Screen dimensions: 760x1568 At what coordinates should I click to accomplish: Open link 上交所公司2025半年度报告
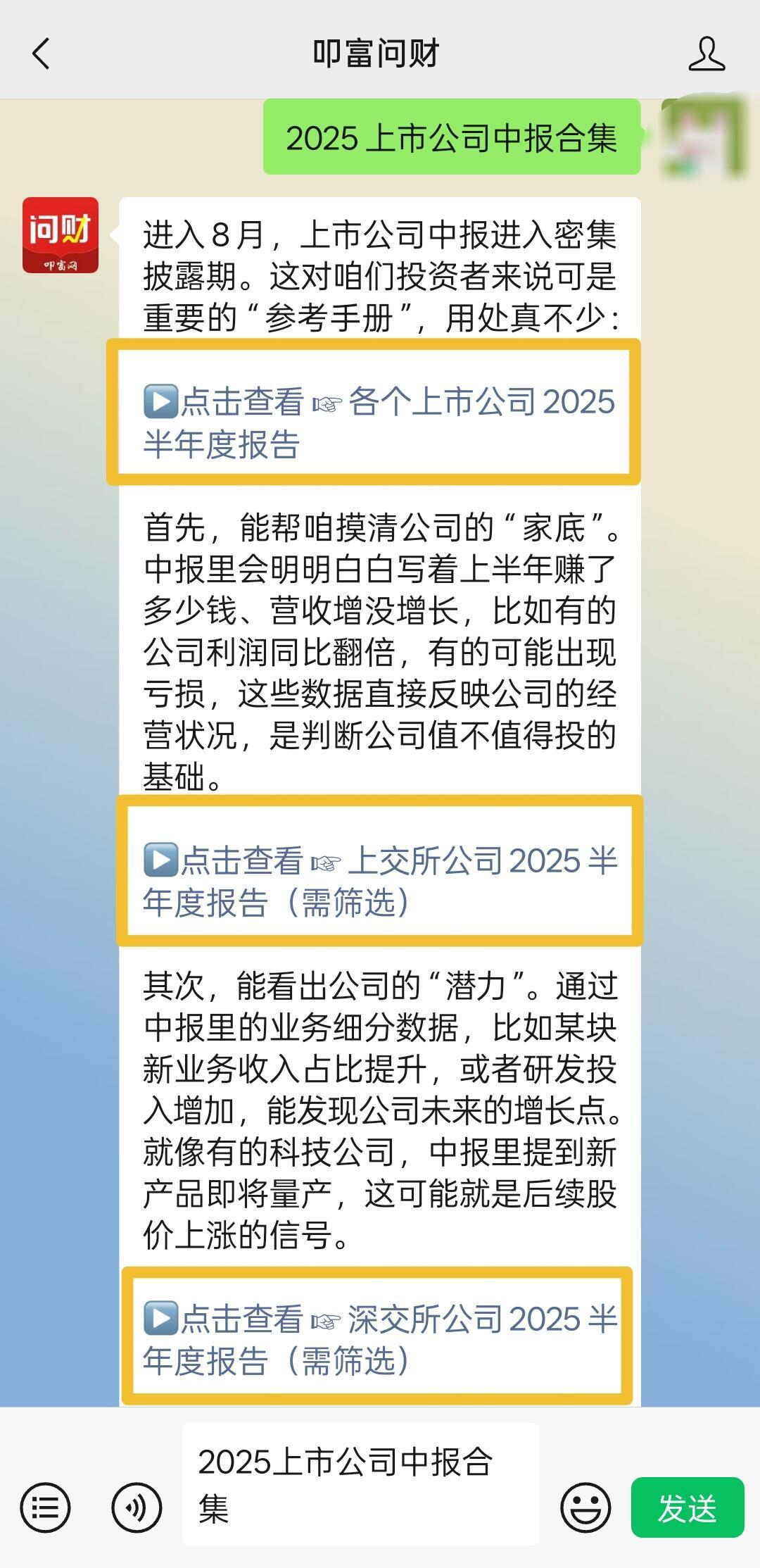[379, 881]
